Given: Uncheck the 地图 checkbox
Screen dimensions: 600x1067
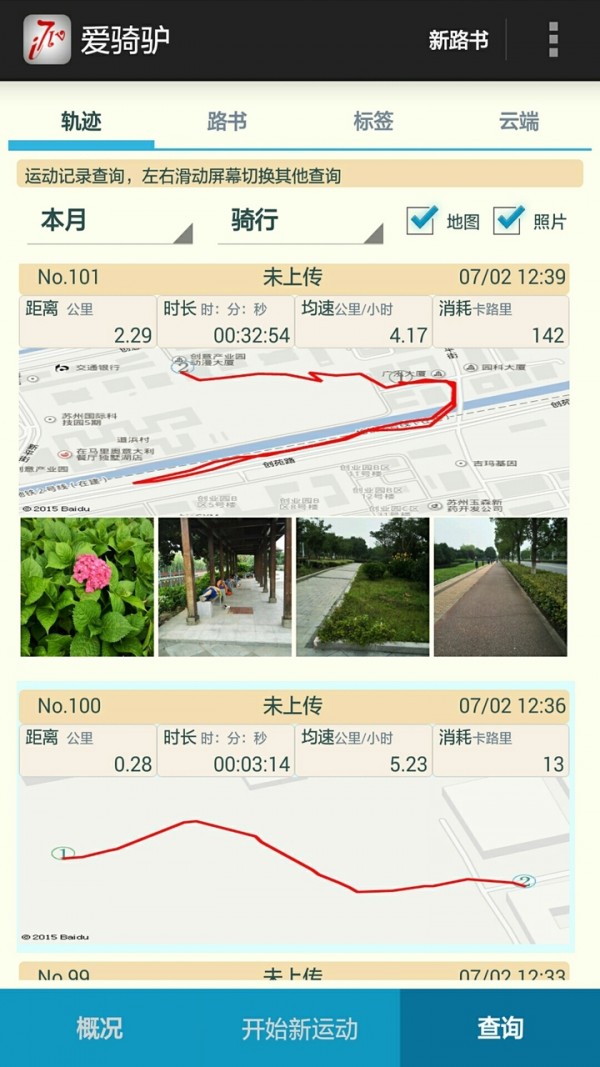Looking at the screenshot, I should coord(422,220).
